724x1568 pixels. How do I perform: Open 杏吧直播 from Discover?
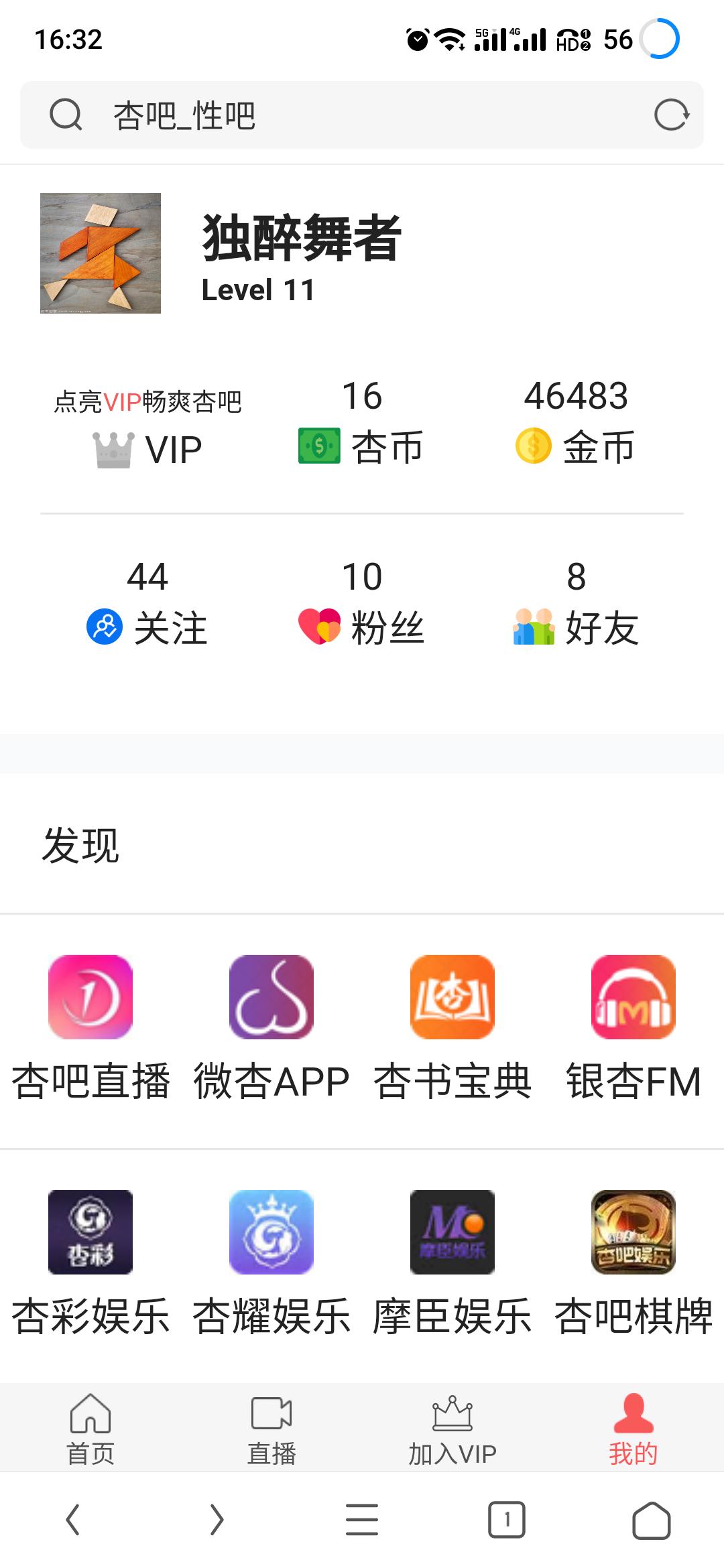pyautogui.click(x=90, y=1027)
